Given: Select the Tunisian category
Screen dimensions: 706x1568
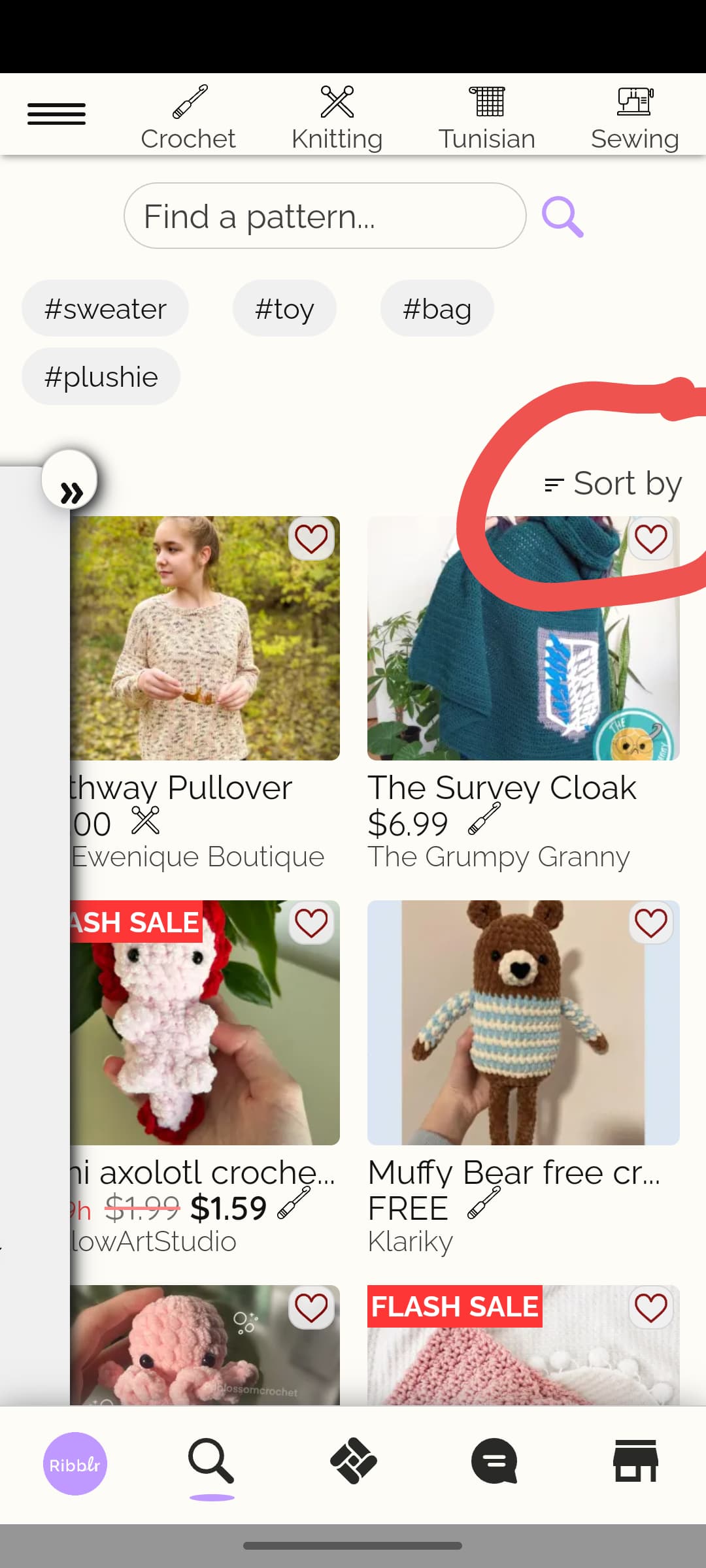Looking at the screenshot, I should (487, 118).
